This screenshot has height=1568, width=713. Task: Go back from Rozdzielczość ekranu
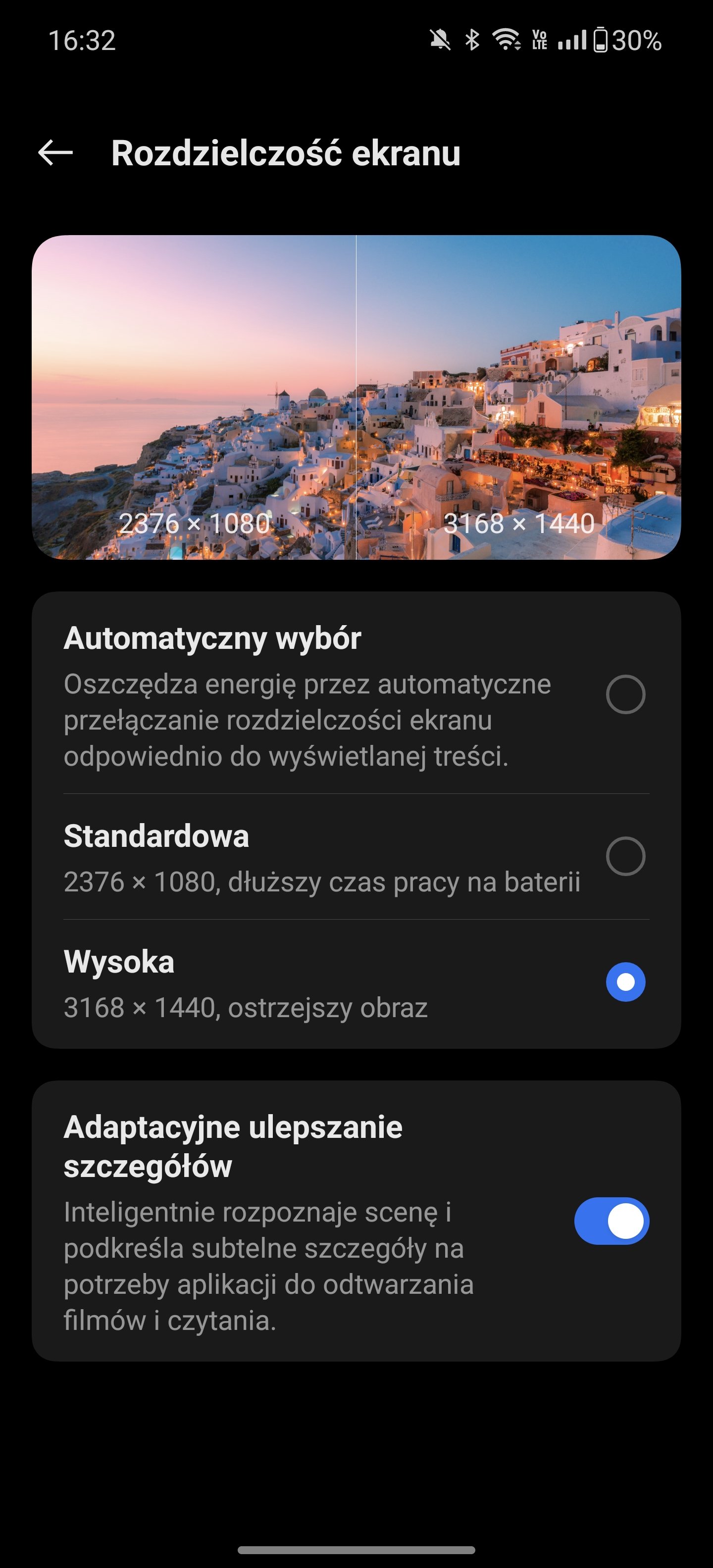point(55,152)
